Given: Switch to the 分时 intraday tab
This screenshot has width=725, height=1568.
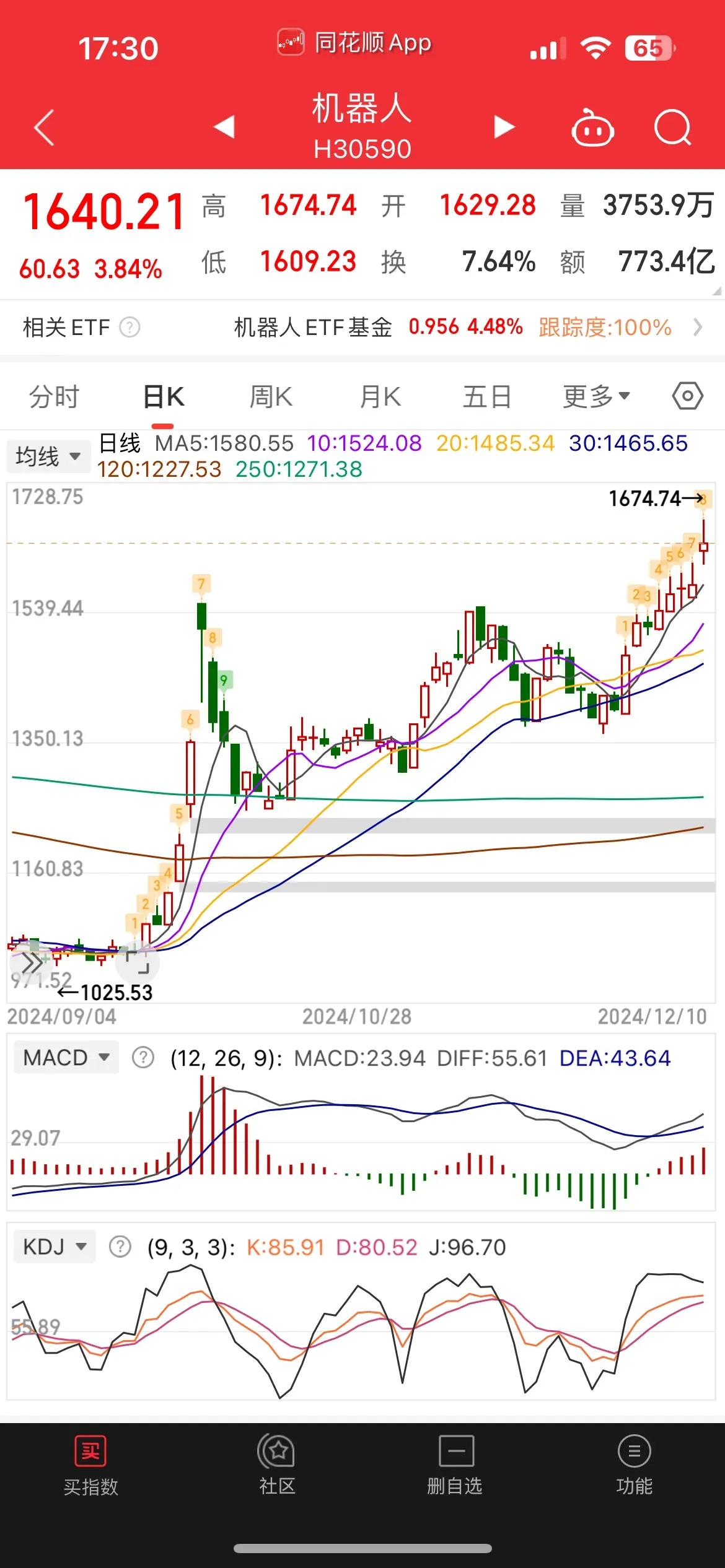Looking at the screenshot, I should [53, 396].
